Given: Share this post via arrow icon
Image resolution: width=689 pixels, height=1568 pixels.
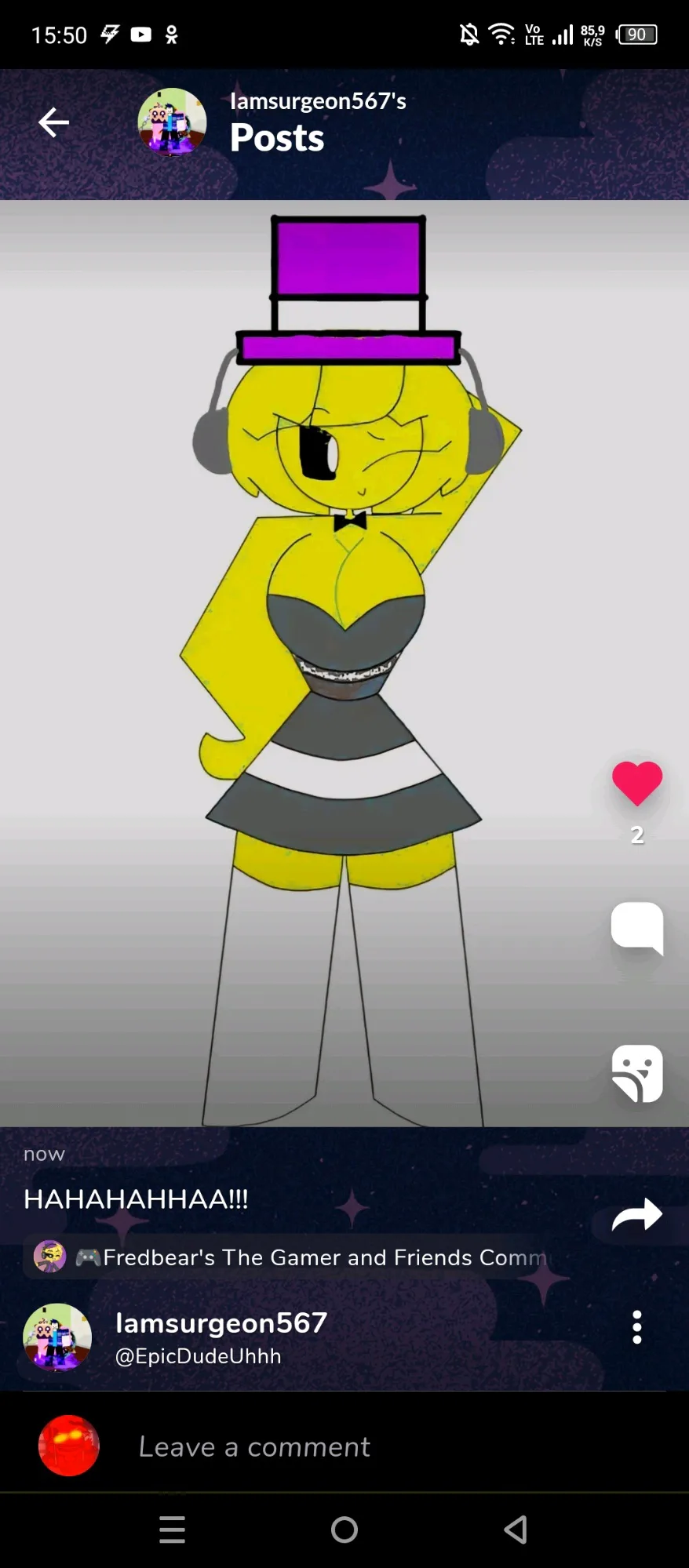Looking at the screenshot, I should [636, 1215].
